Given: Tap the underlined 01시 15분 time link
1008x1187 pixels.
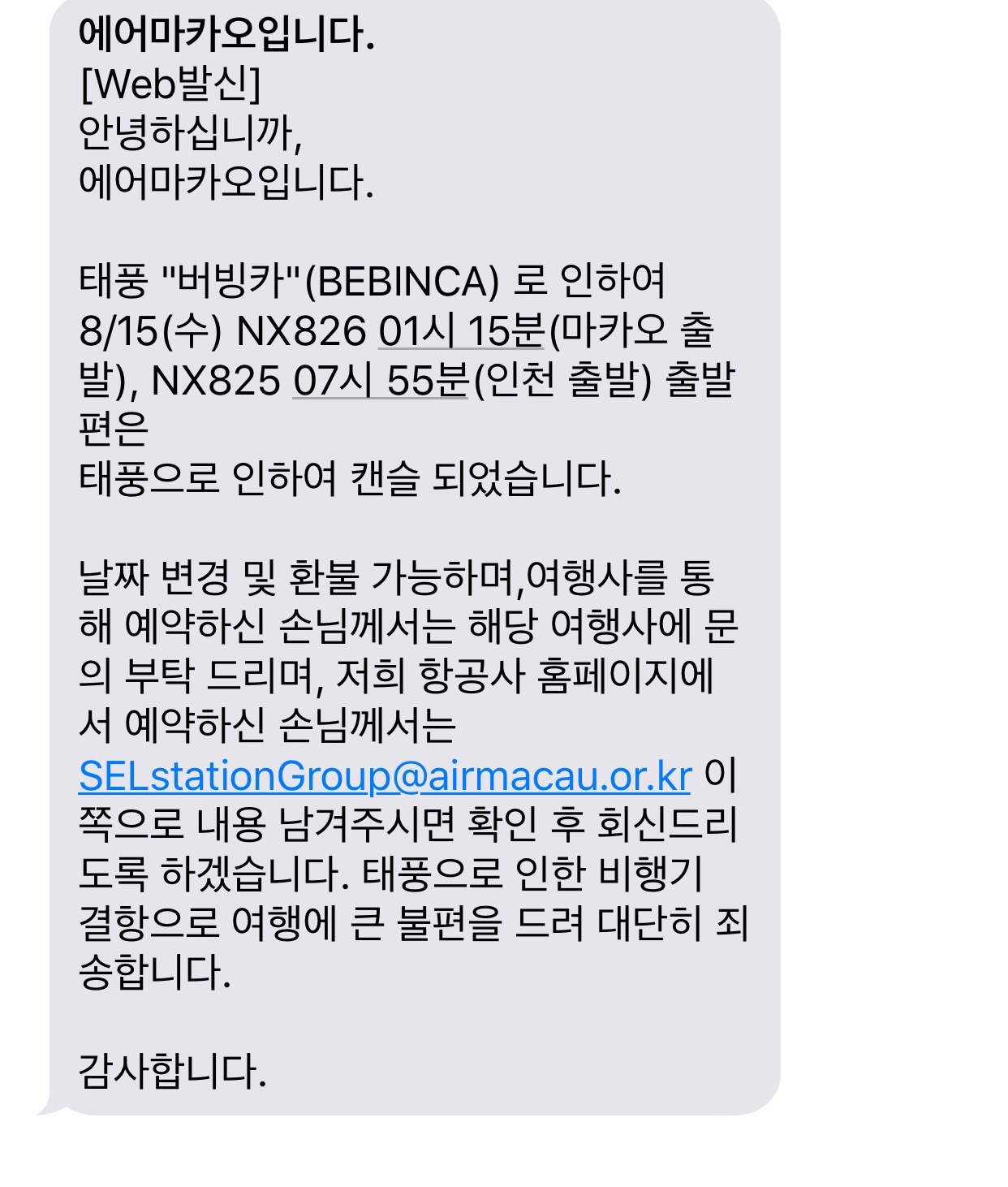Looking at the screenshot, I should (x=461, y=330).
